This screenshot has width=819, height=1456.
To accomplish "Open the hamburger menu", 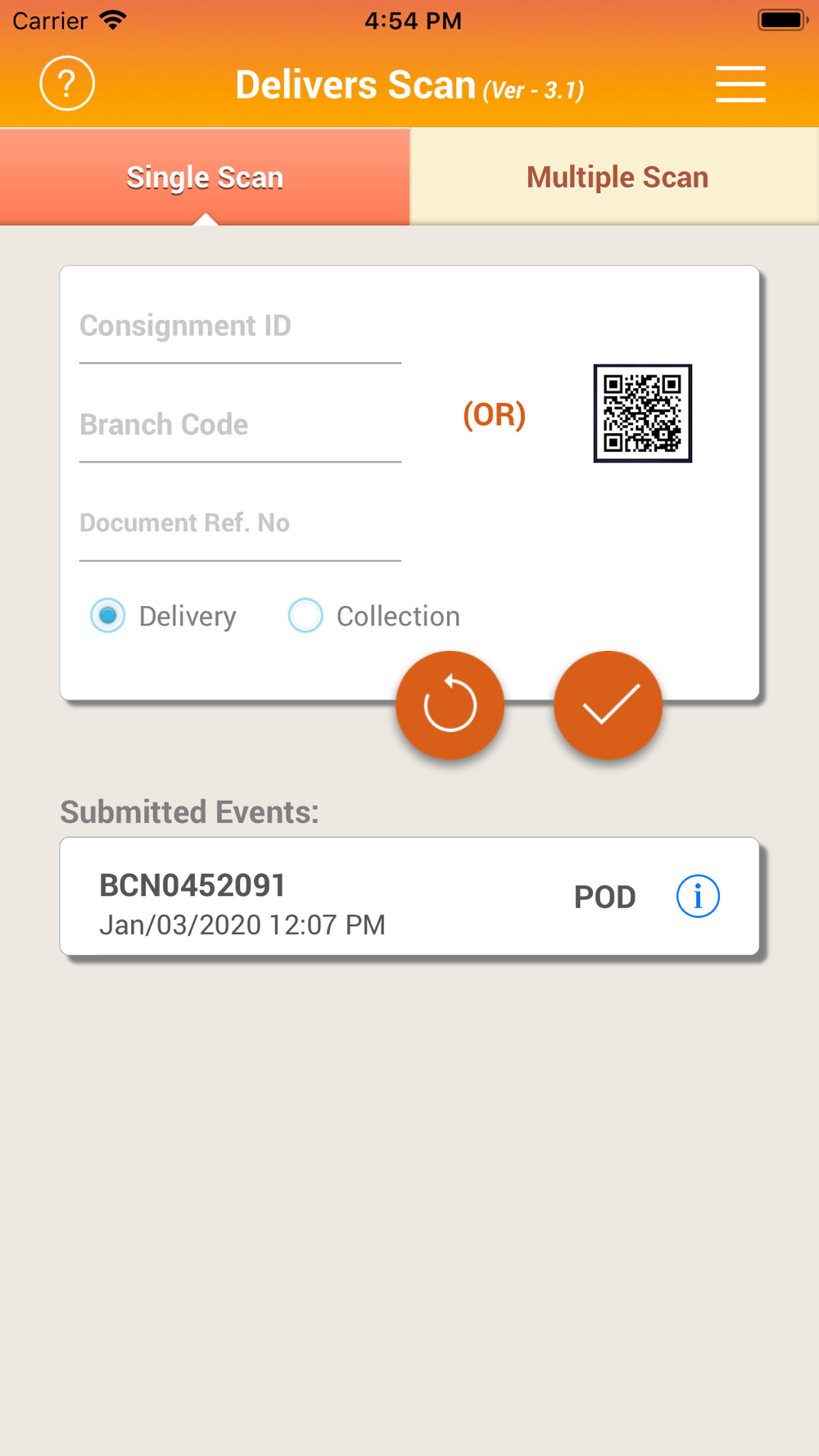I will [x=740, y=84].
